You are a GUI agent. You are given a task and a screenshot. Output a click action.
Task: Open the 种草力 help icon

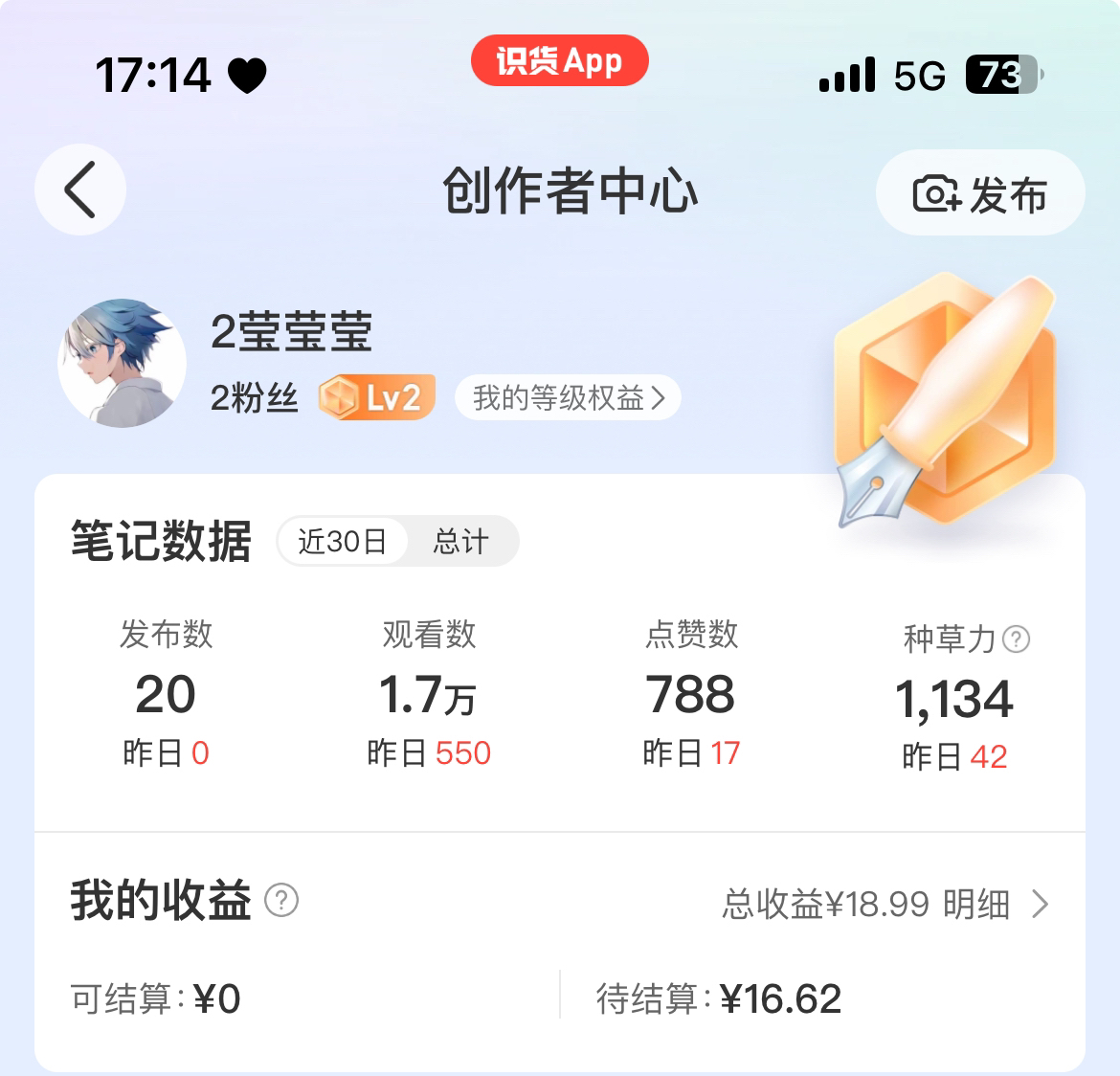[1016, 639]
